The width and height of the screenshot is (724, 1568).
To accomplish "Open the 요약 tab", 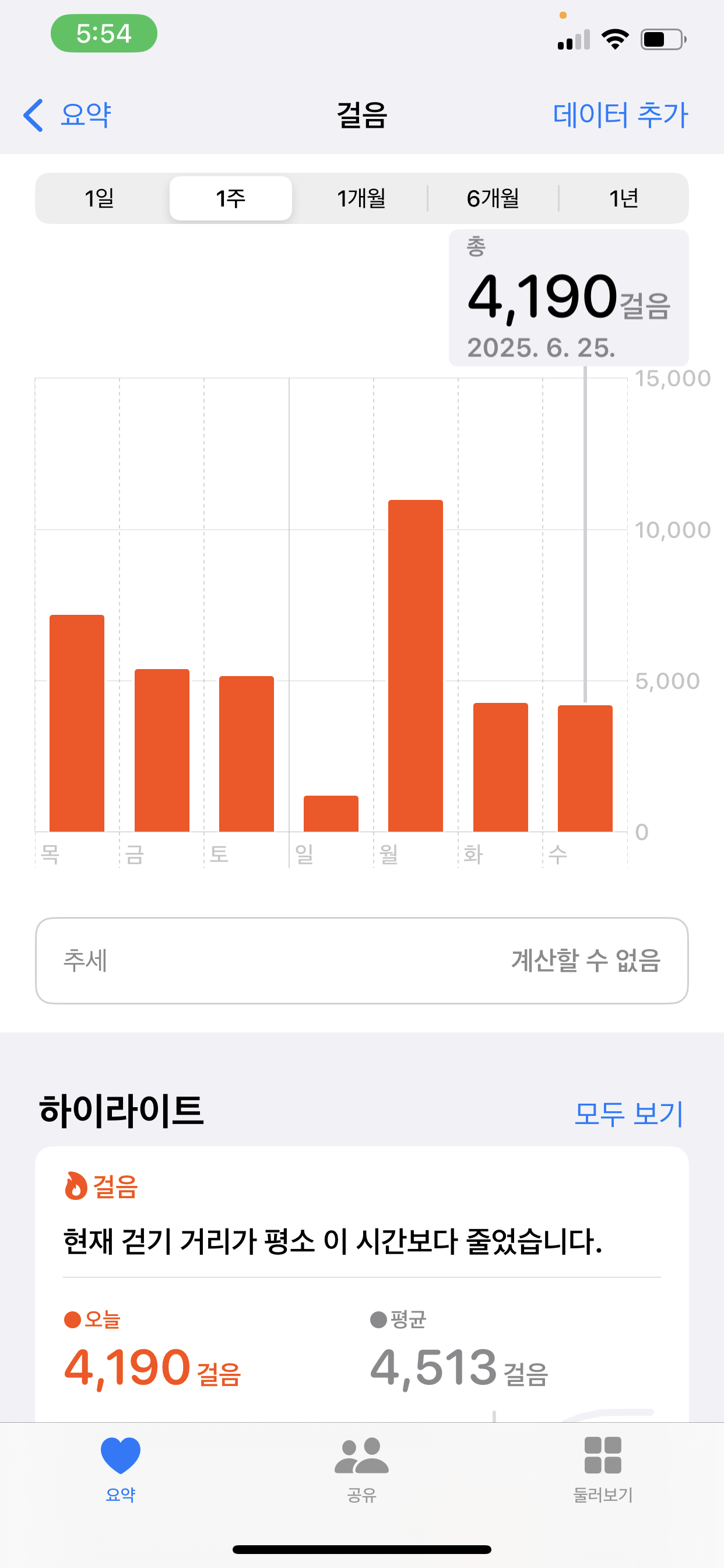I will [x=121, y=1468].
